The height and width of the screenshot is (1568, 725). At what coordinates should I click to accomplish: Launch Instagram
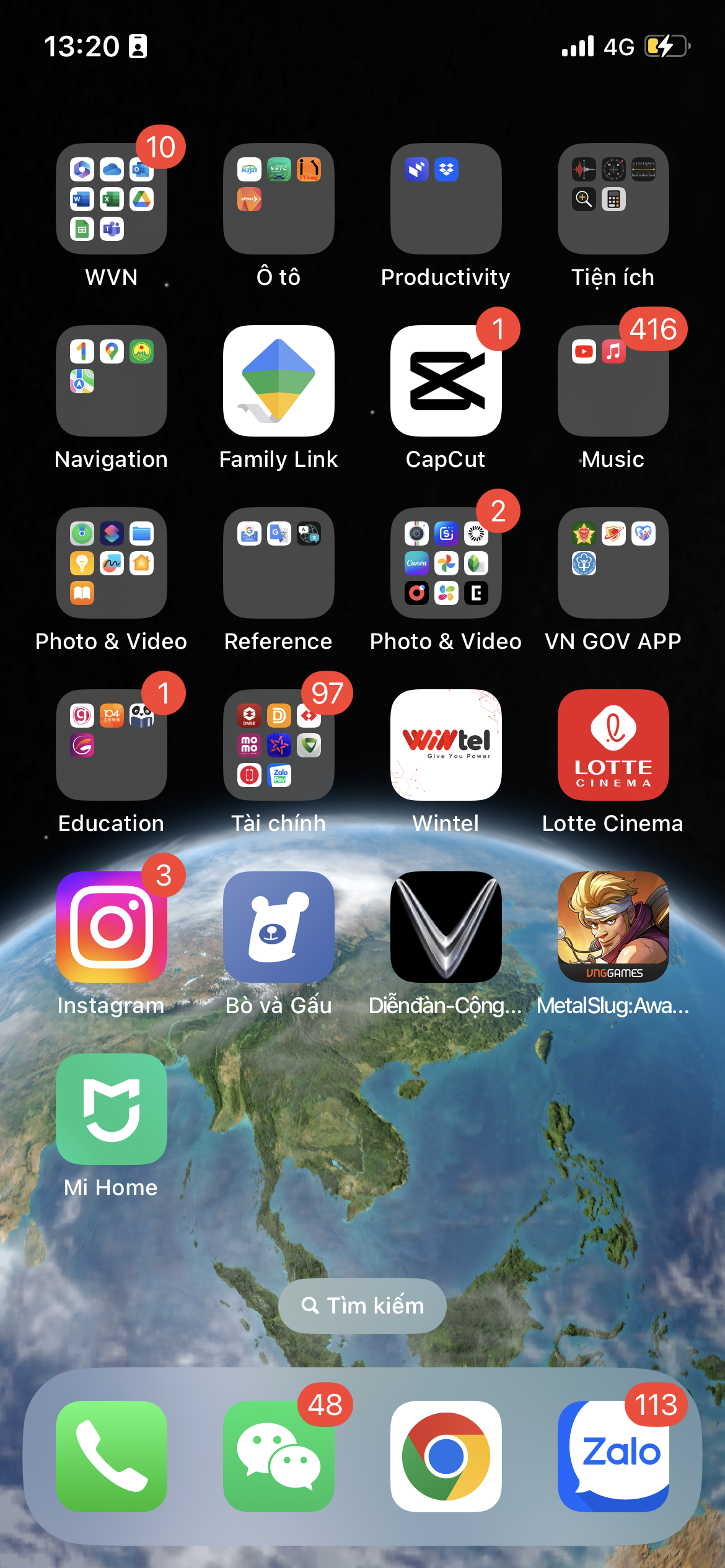point(112,927)
